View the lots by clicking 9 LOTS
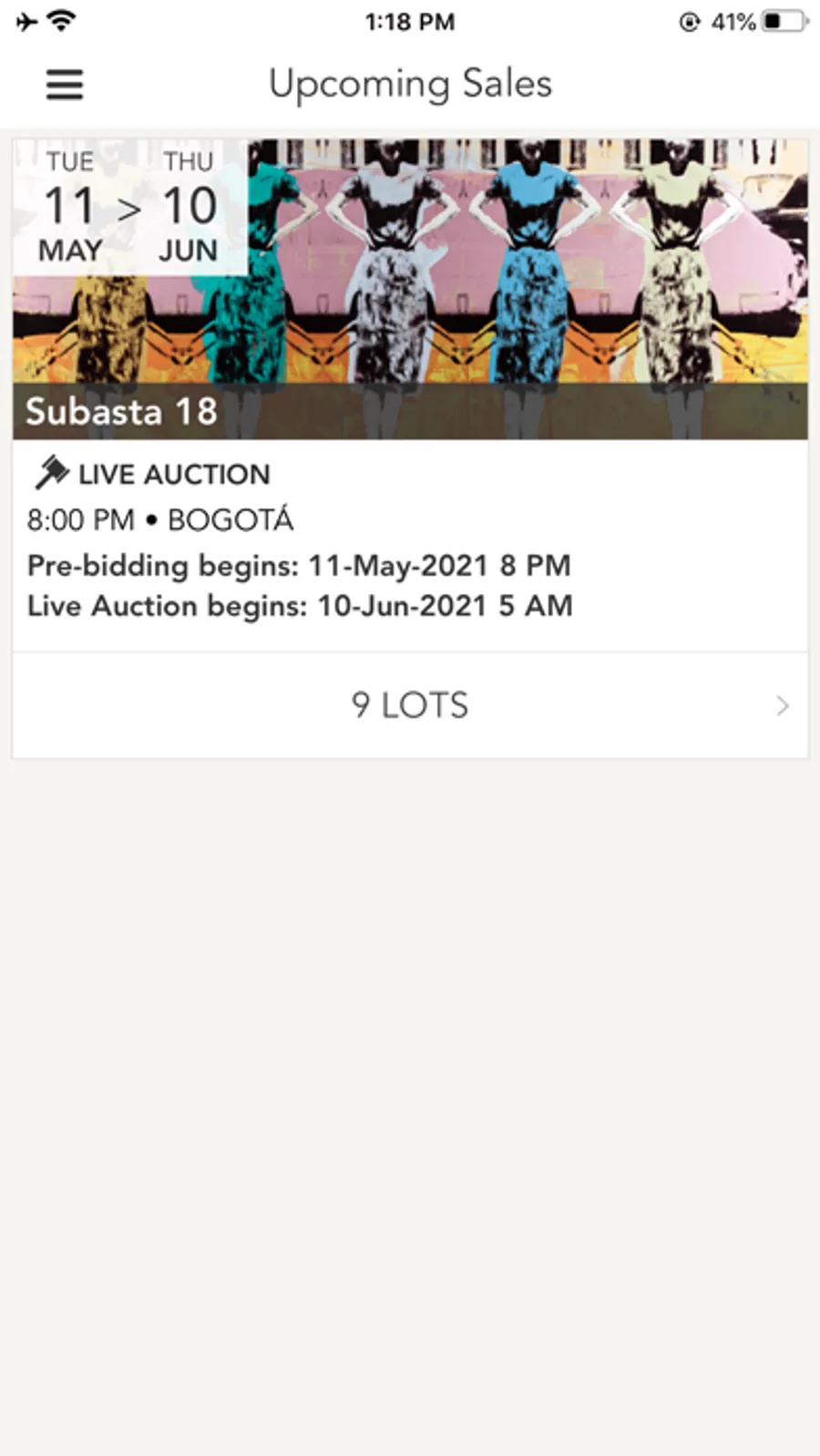The image size is (820, 1456). click(410, 705)
